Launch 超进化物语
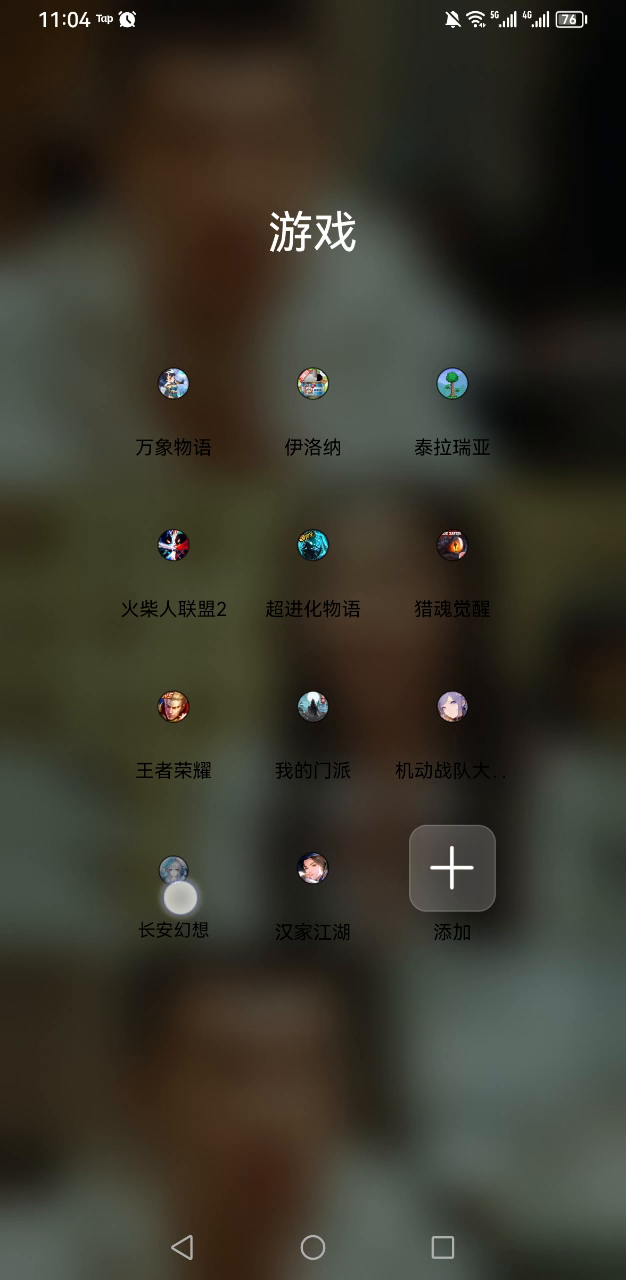 click(x=313, y=546)
